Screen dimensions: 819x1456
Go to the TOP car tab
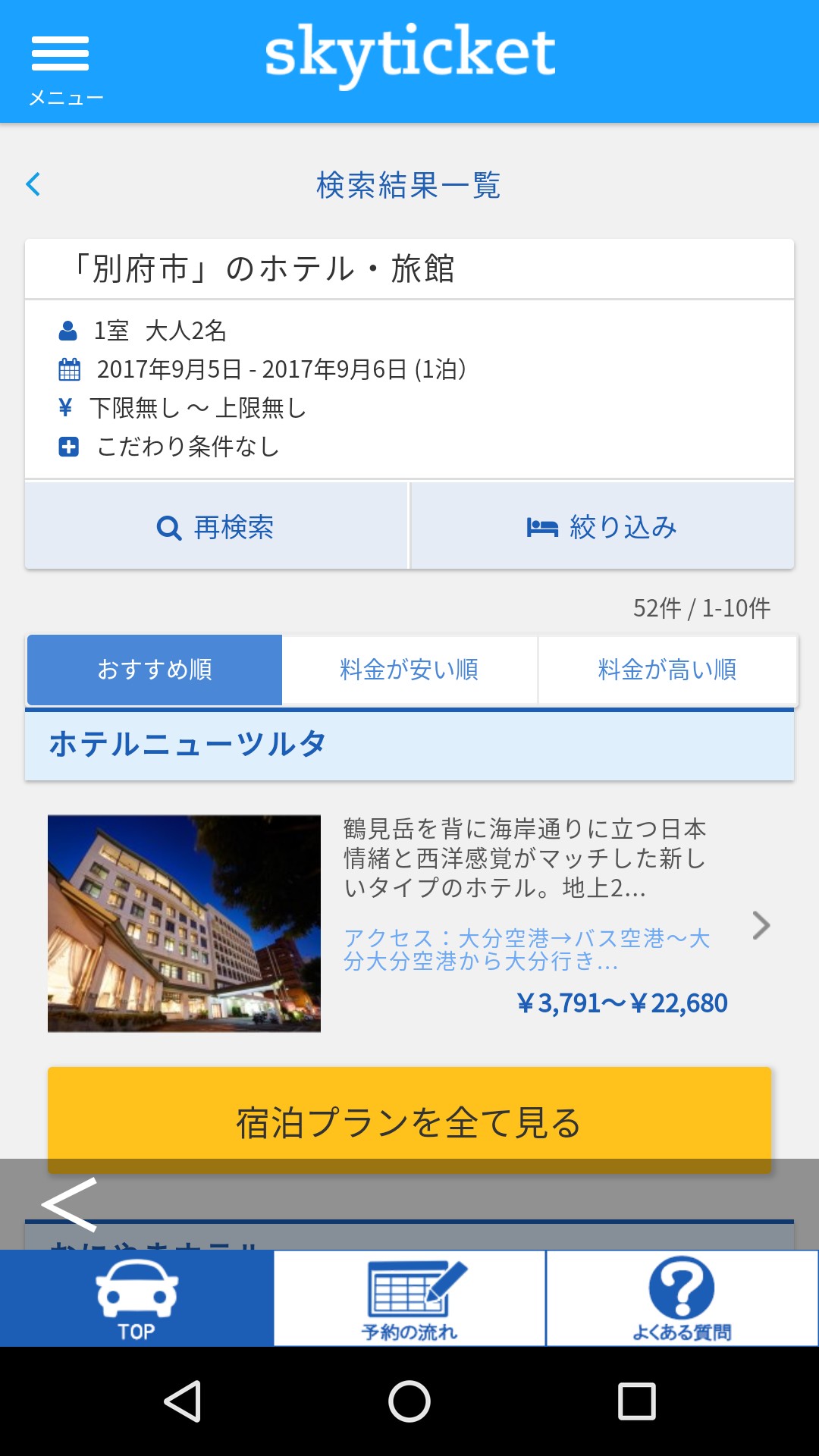[136, 1298]
